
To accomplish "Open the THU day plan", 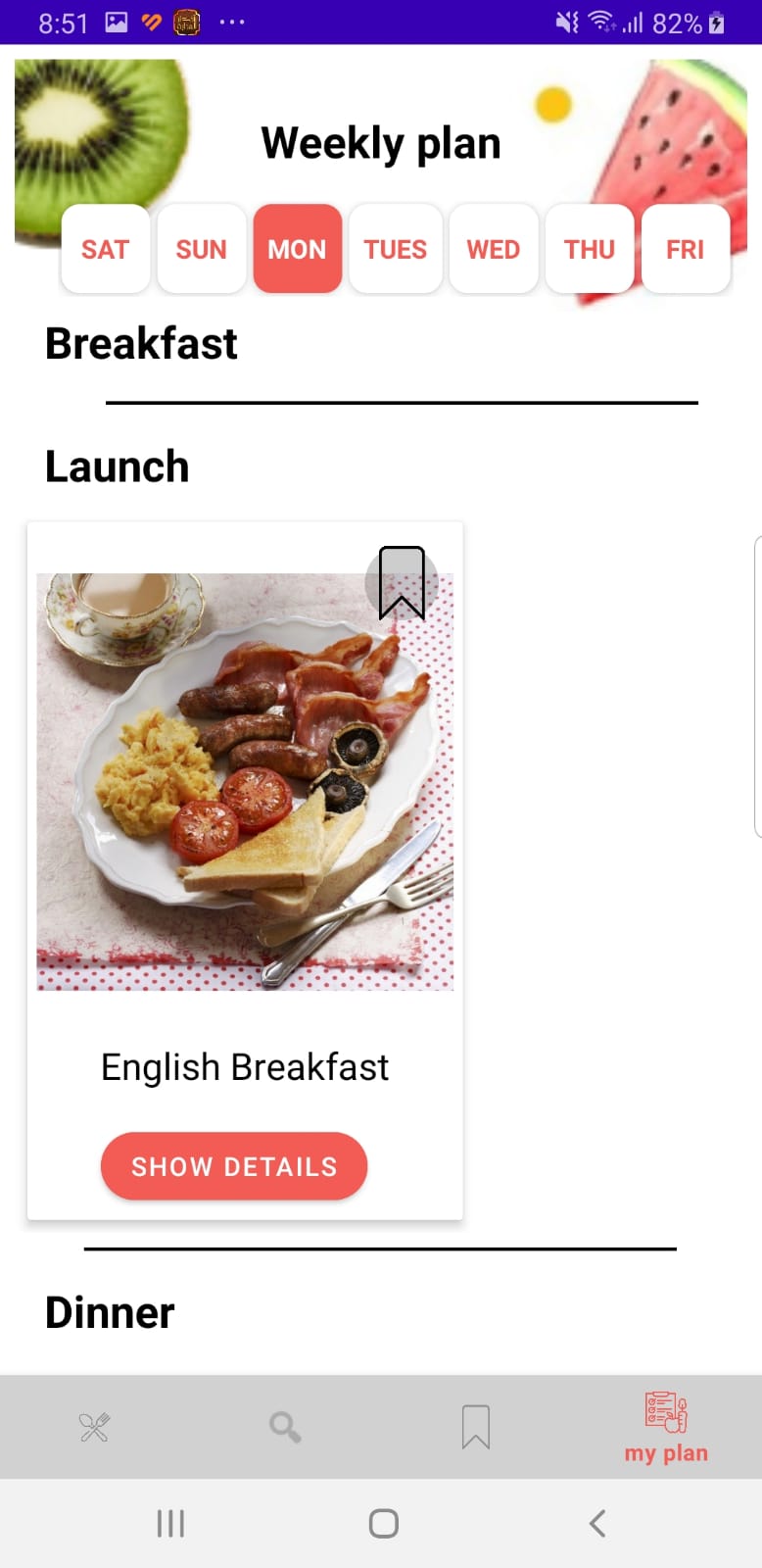I will click(589, 249).
